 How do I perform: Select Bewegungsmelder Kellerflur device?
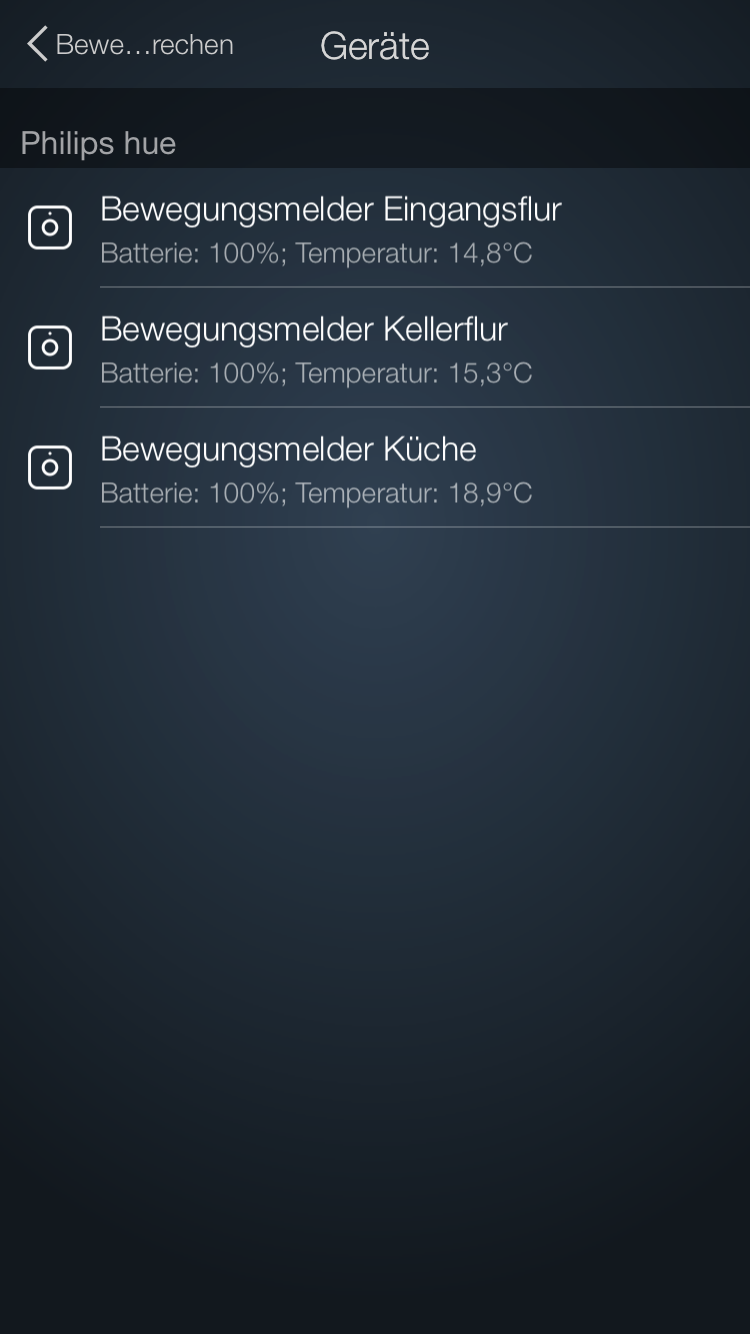point(305,348)
